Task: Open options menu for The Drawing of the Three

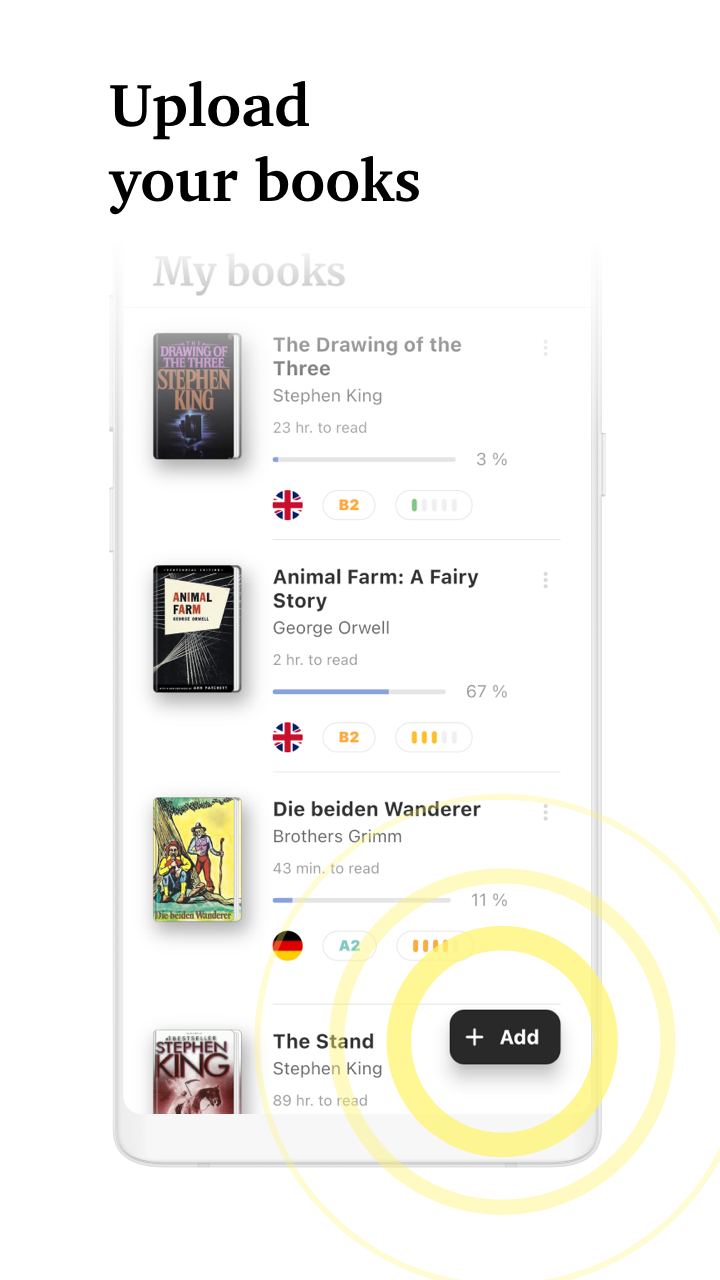Action: point(546,347)
